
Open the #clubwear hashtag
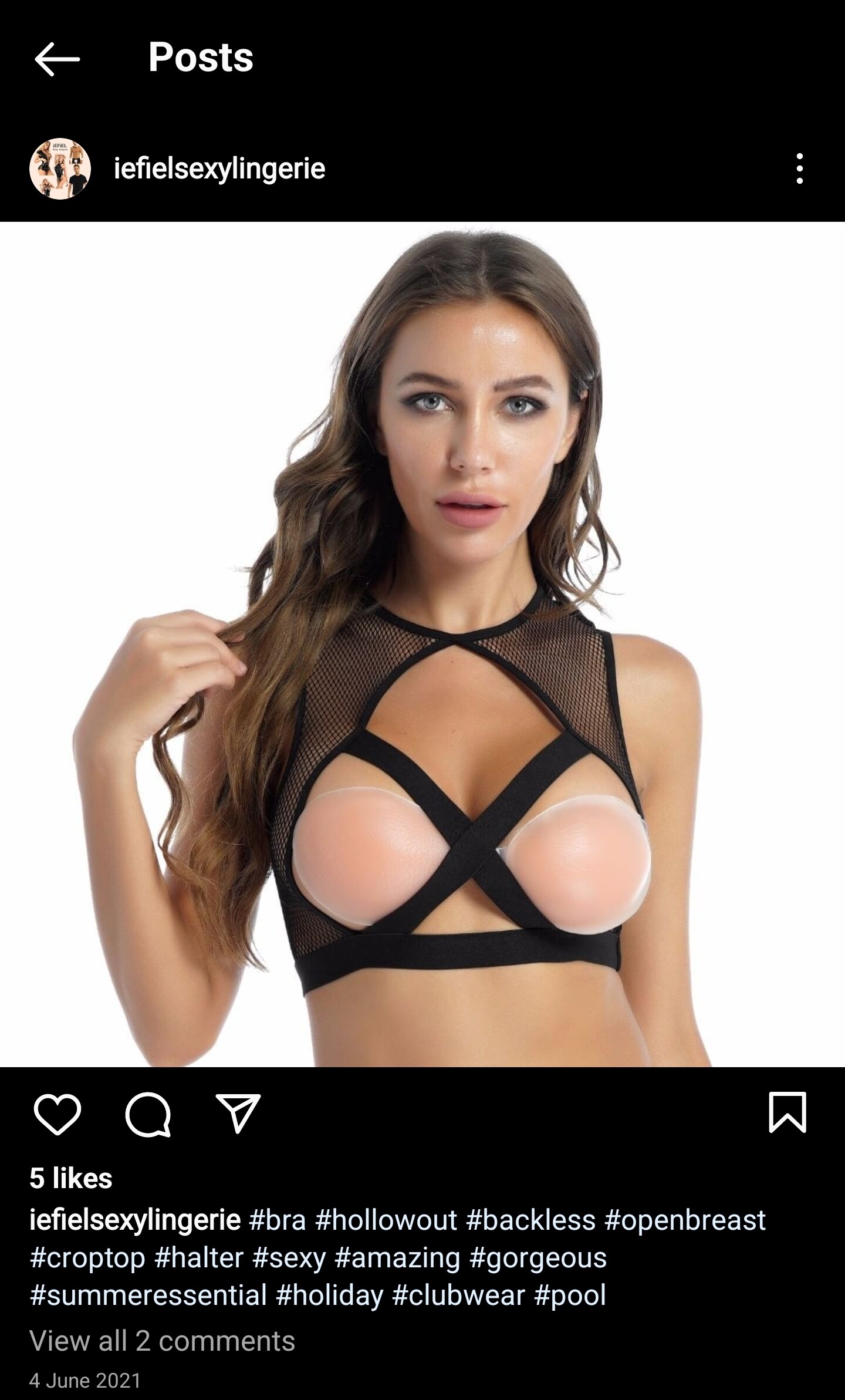[458, 1296]
